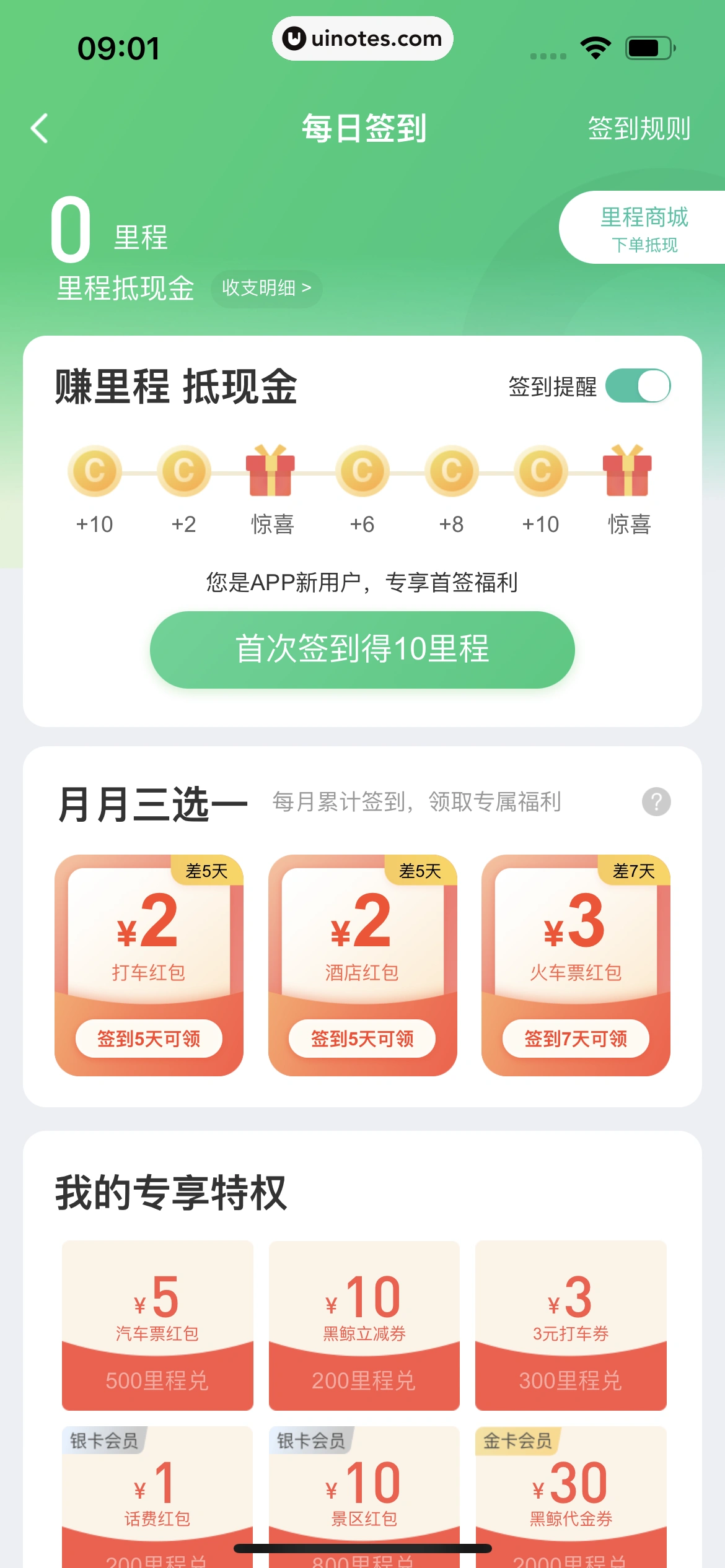725x1568 pixels.
Task: Open 签到规则 in the top bar
Action: pos(639,128)
